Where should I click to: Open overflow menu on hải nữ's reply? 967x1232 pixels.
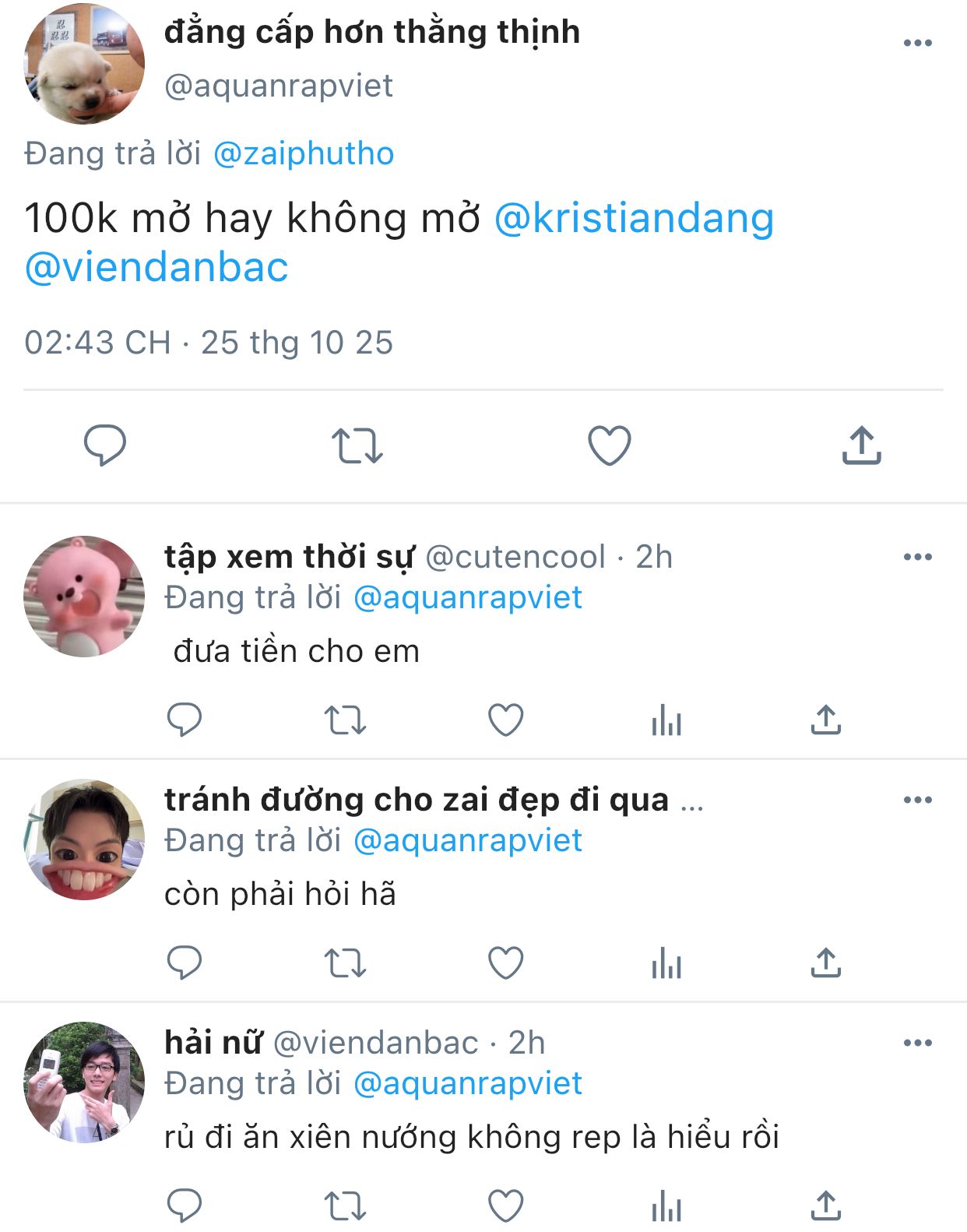(917, 1043)
